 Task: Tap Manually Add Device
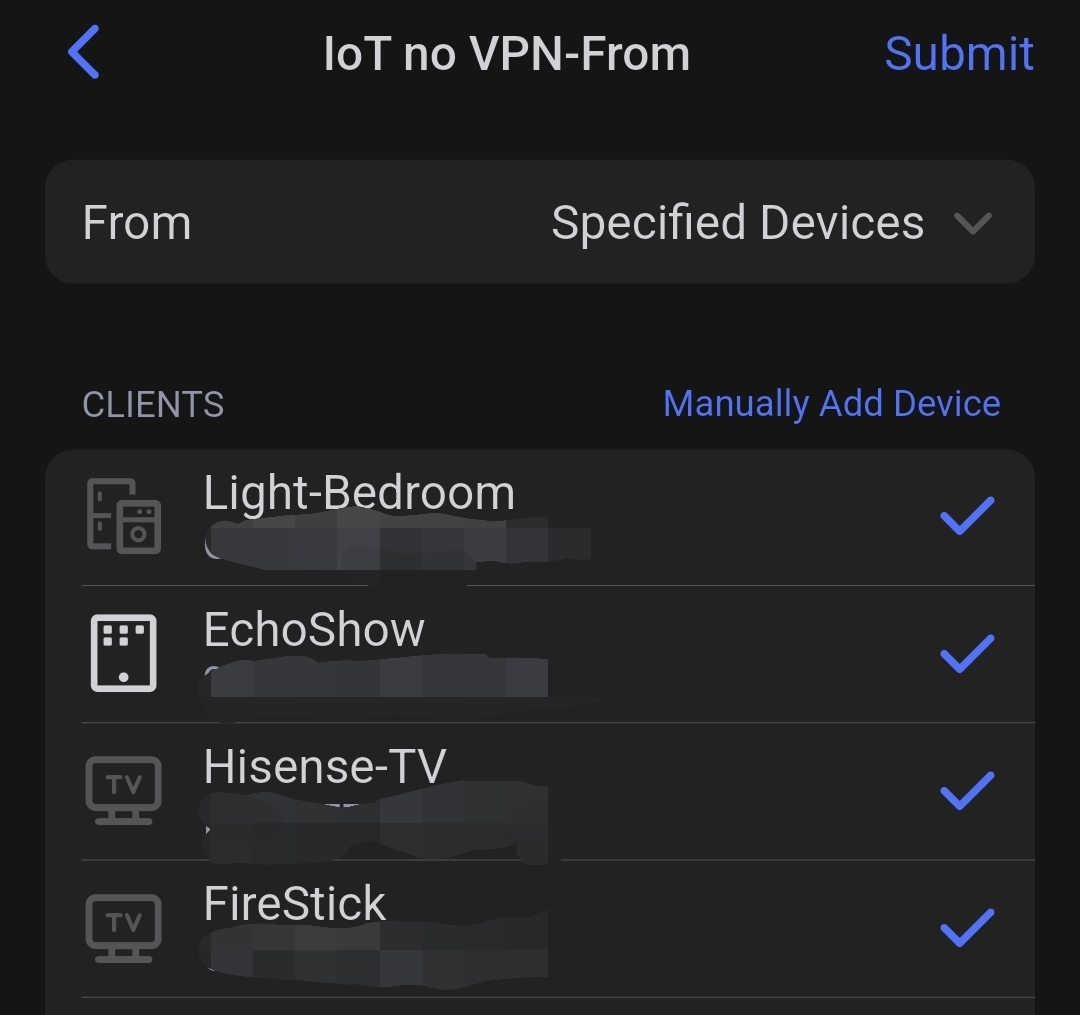[x=831, y=404]
